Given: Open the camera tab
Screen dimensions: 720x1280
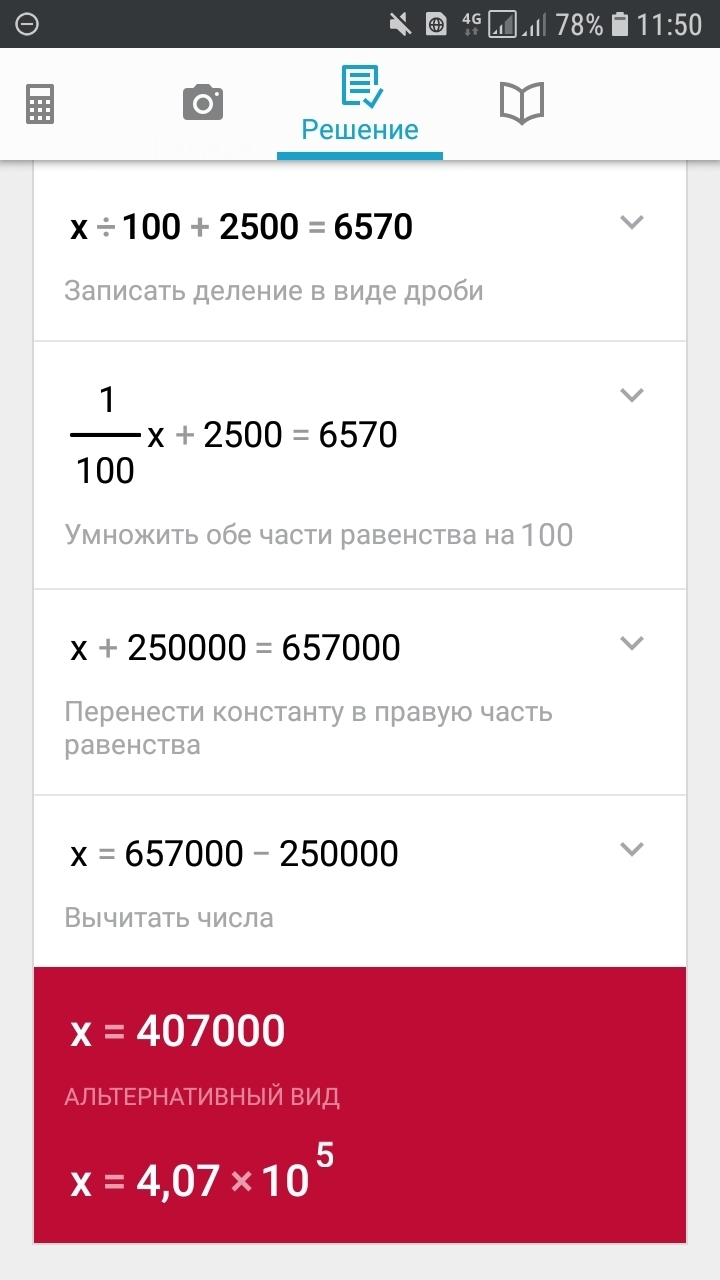Looking at the screenshot, I should pyautogui.click(x=202, y=103).
